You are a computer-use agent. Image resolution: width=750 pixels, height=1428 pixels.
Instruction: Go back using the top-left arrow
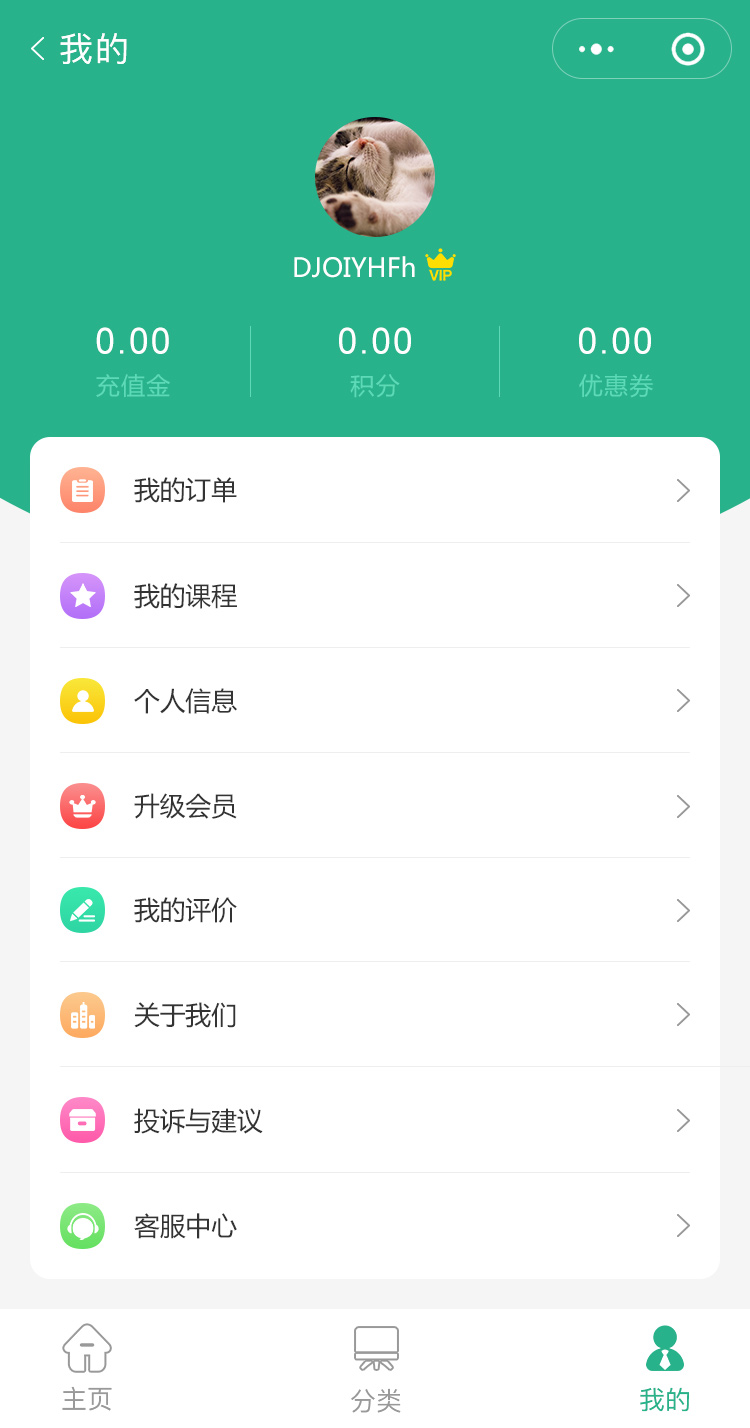pos(38,49)
